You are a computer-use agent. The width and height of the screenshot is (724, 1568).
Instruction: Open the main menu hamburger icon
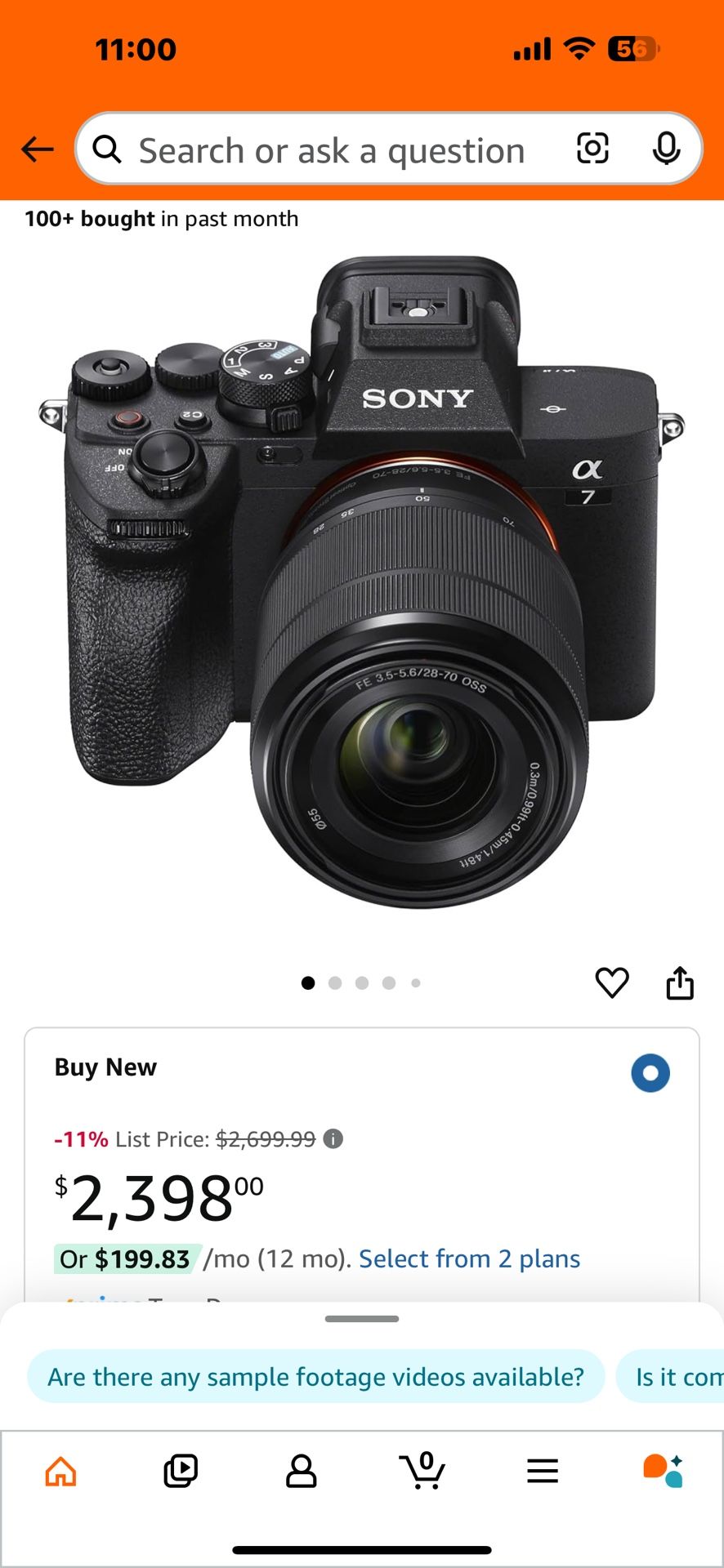[x=543, y=1470]
